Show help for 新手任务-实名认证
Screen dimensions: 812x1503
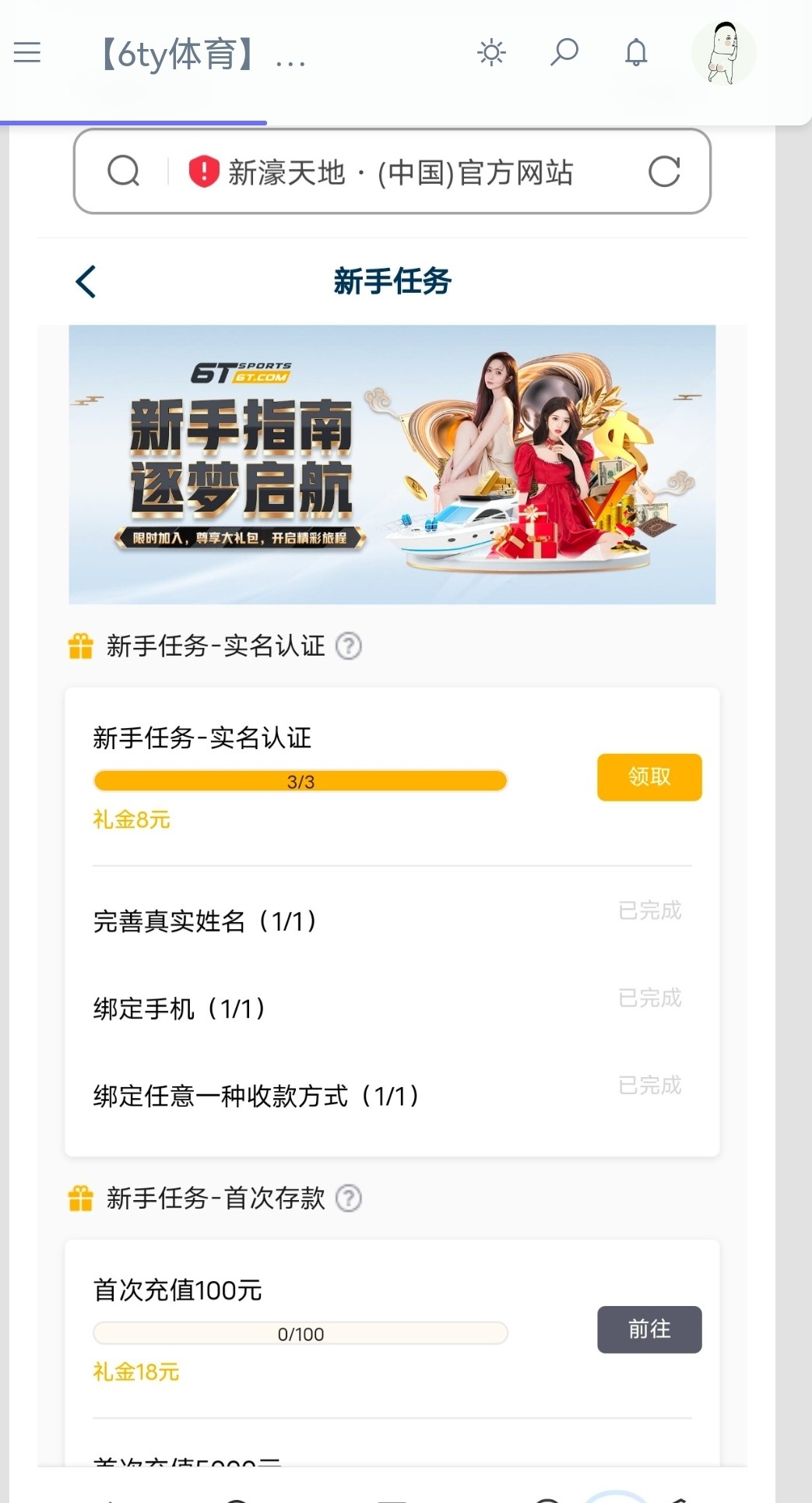pyautogui.click(x=349, y=646)
